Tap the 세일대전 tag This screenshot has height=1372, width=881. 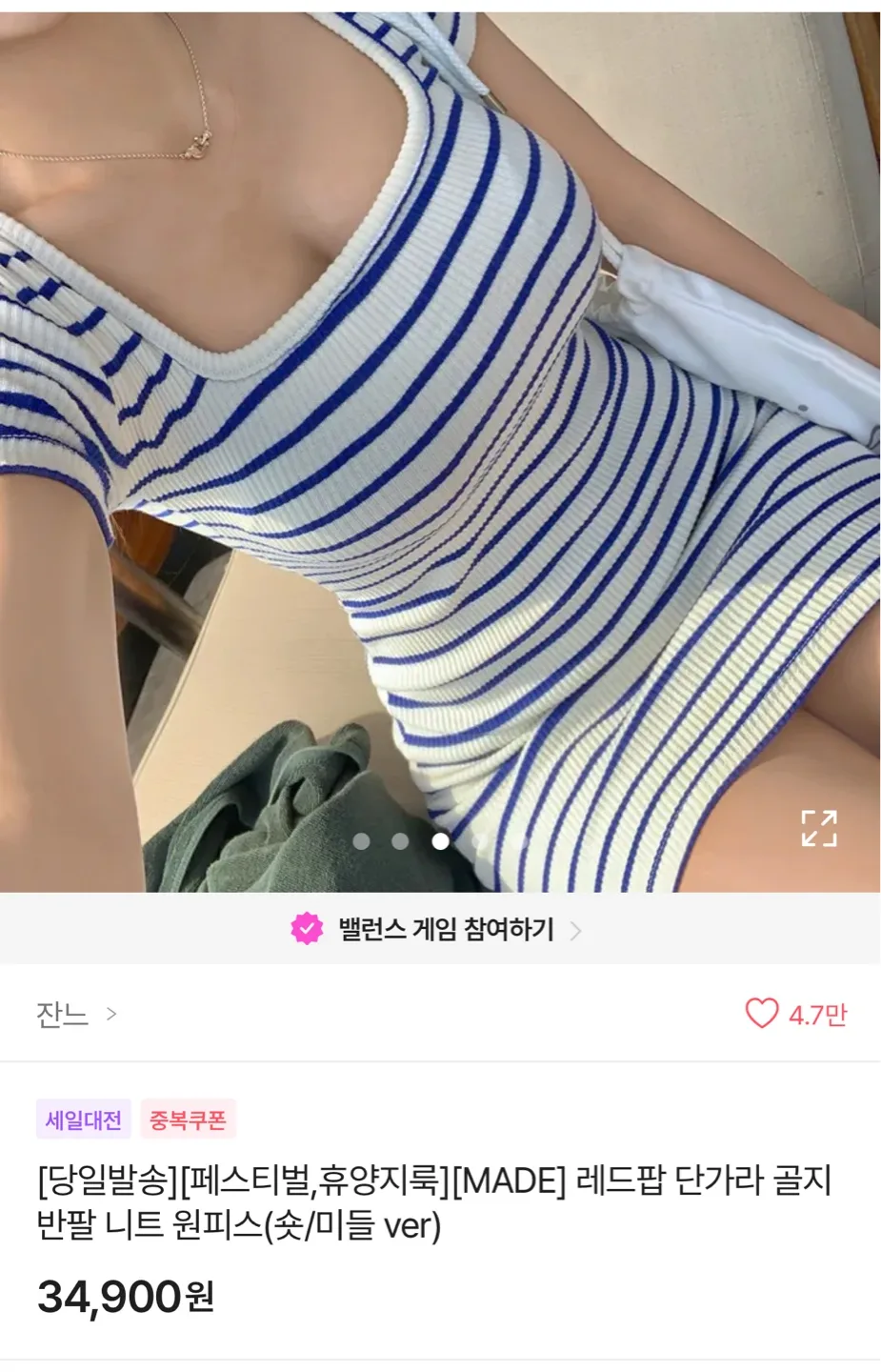tap(84, 1120)
